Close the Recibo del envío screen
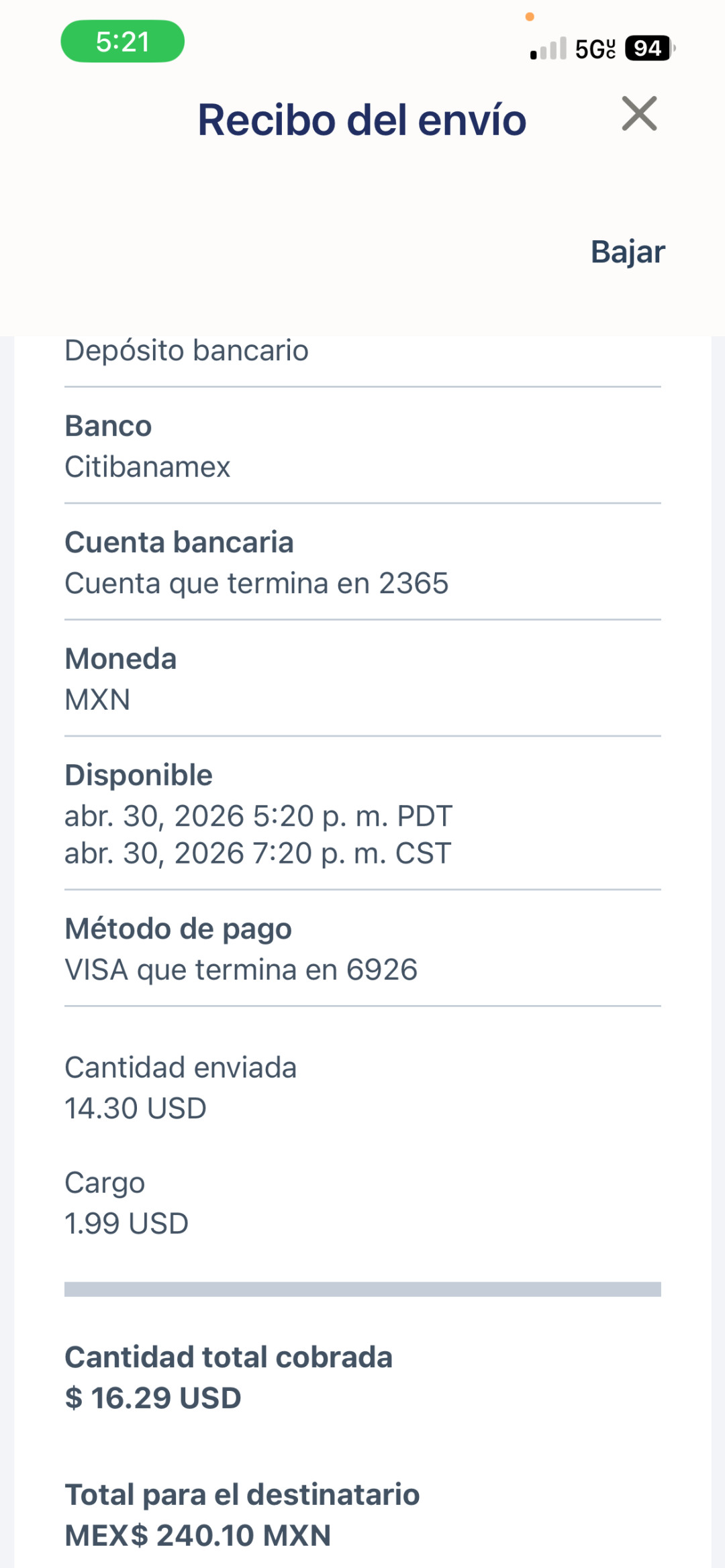The width and height of the screenshot is (725, 1568). [x=639, y=113]
